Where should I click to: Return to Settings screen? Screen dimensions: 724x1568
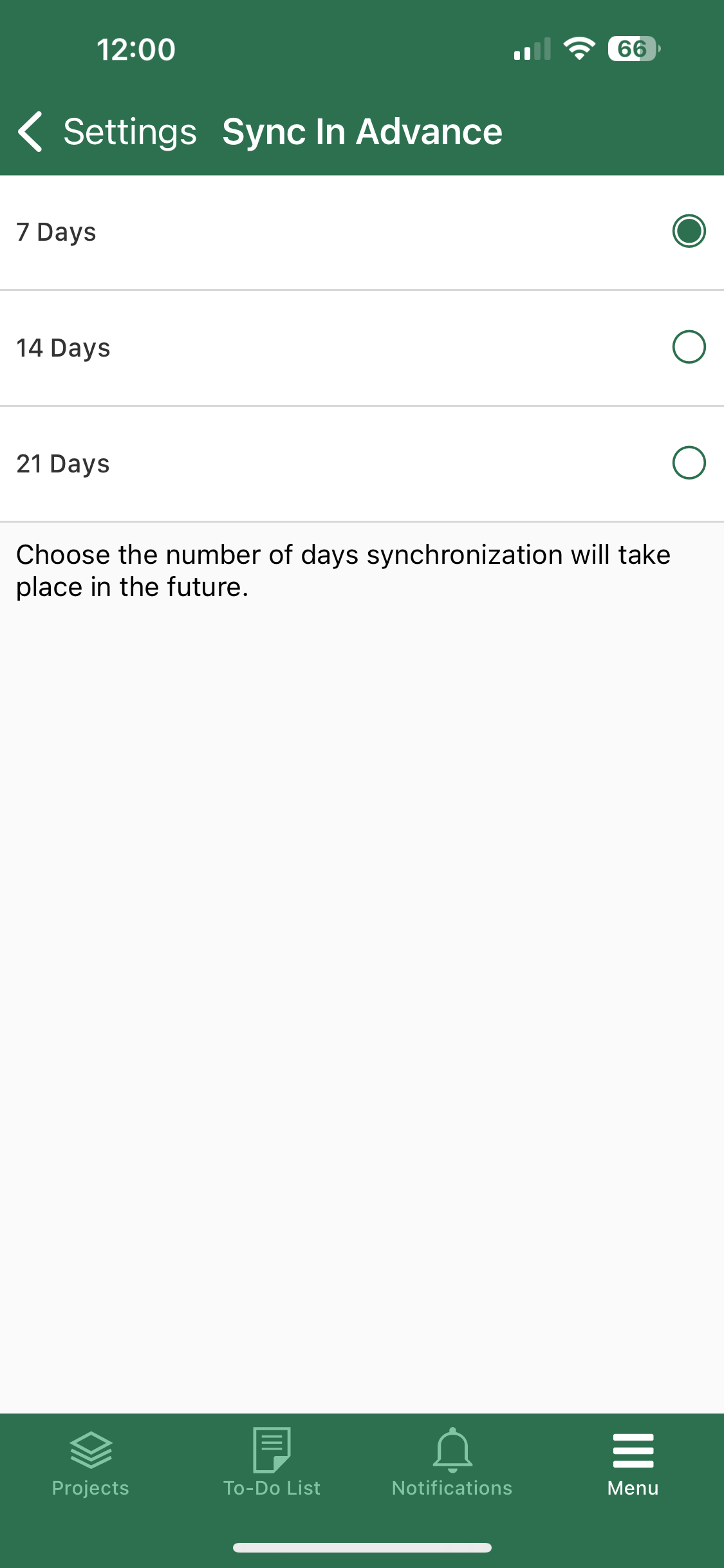tap(129, 131)
